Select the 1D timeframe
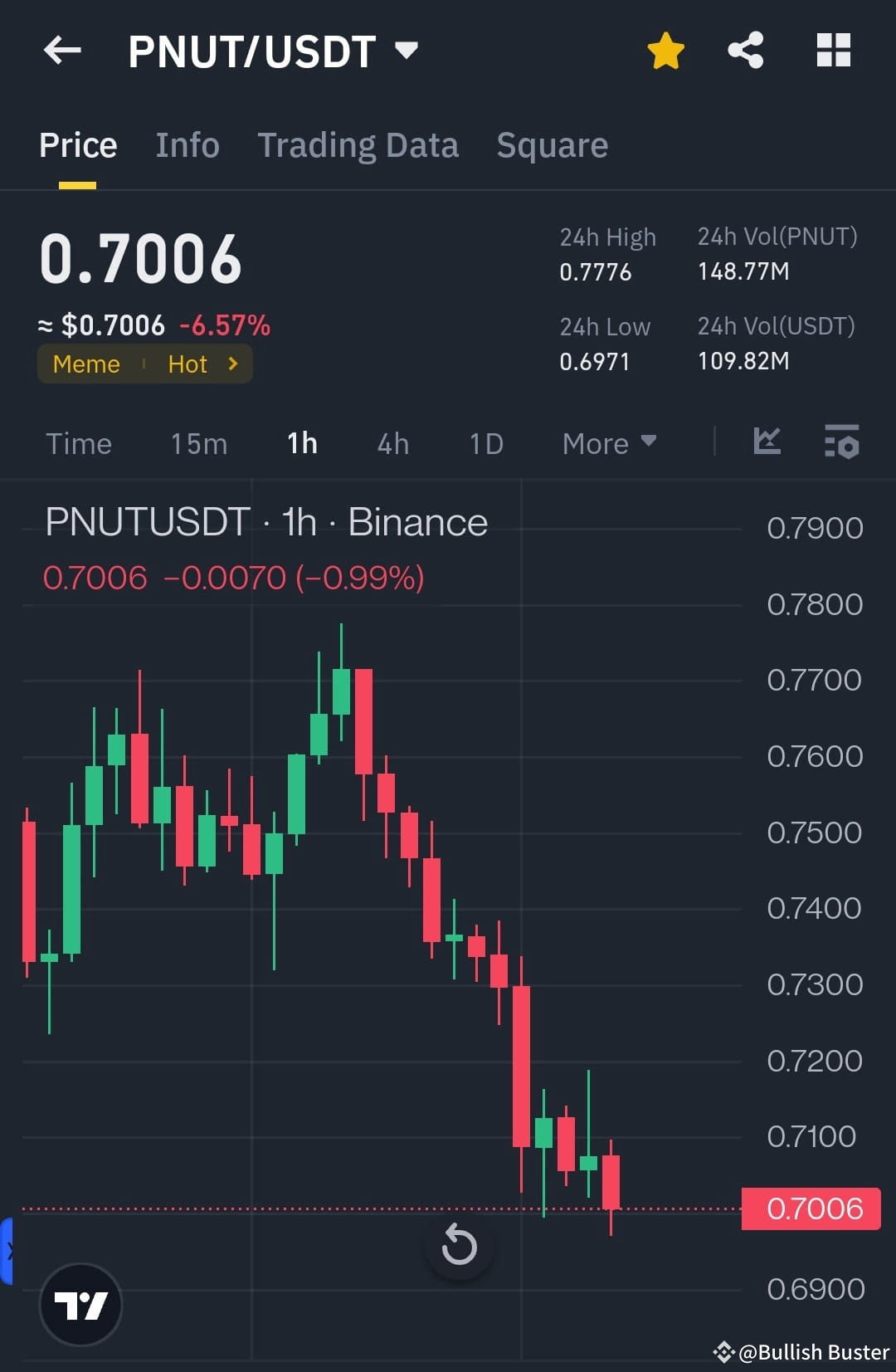Viewport: 896px width, 1372px height. (x=485, y=443)
